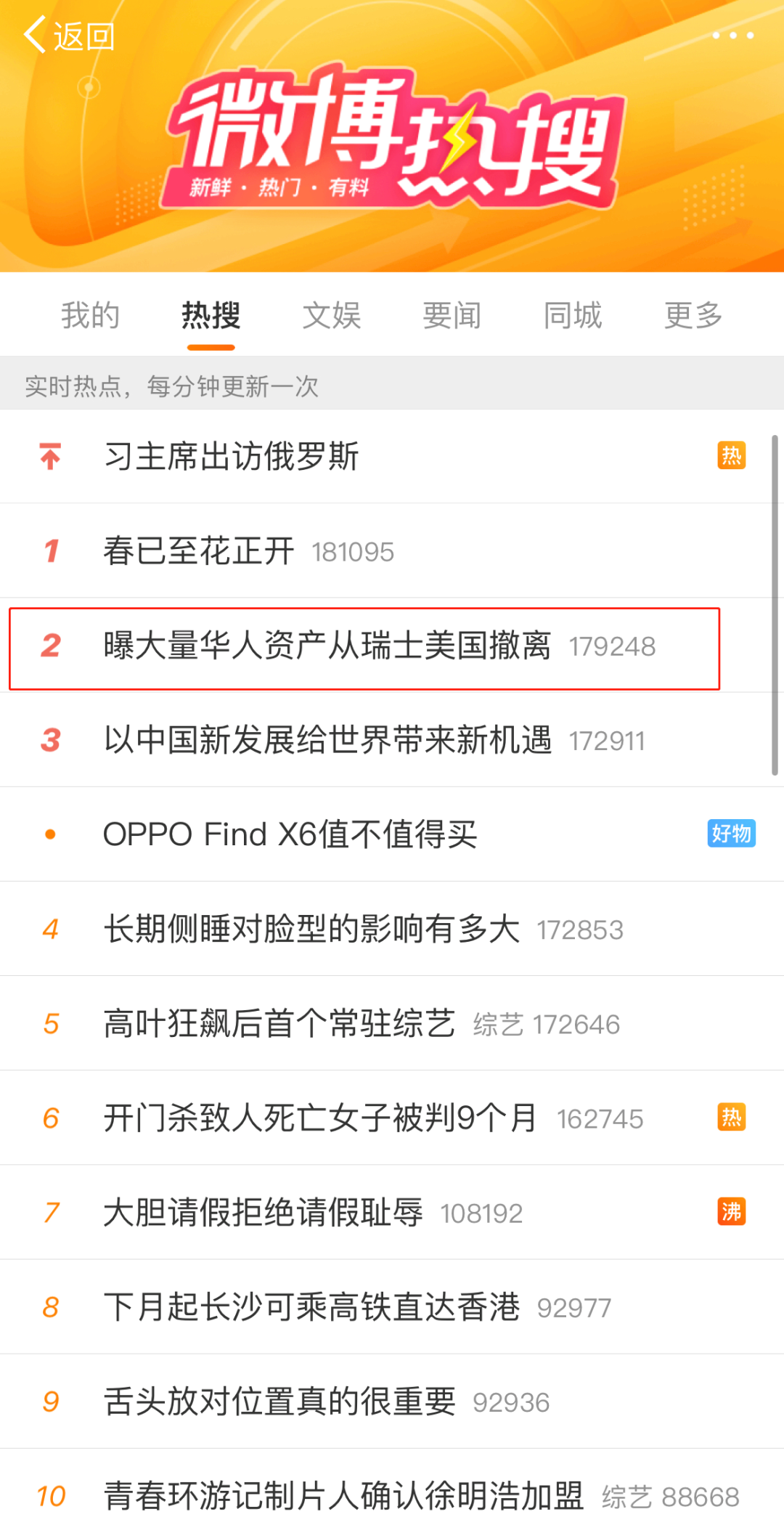The width and height of the screenshot is (784, 1525).
Task: View topic 下月起长沙可乘高铁直达香港
Action: 312,1307
